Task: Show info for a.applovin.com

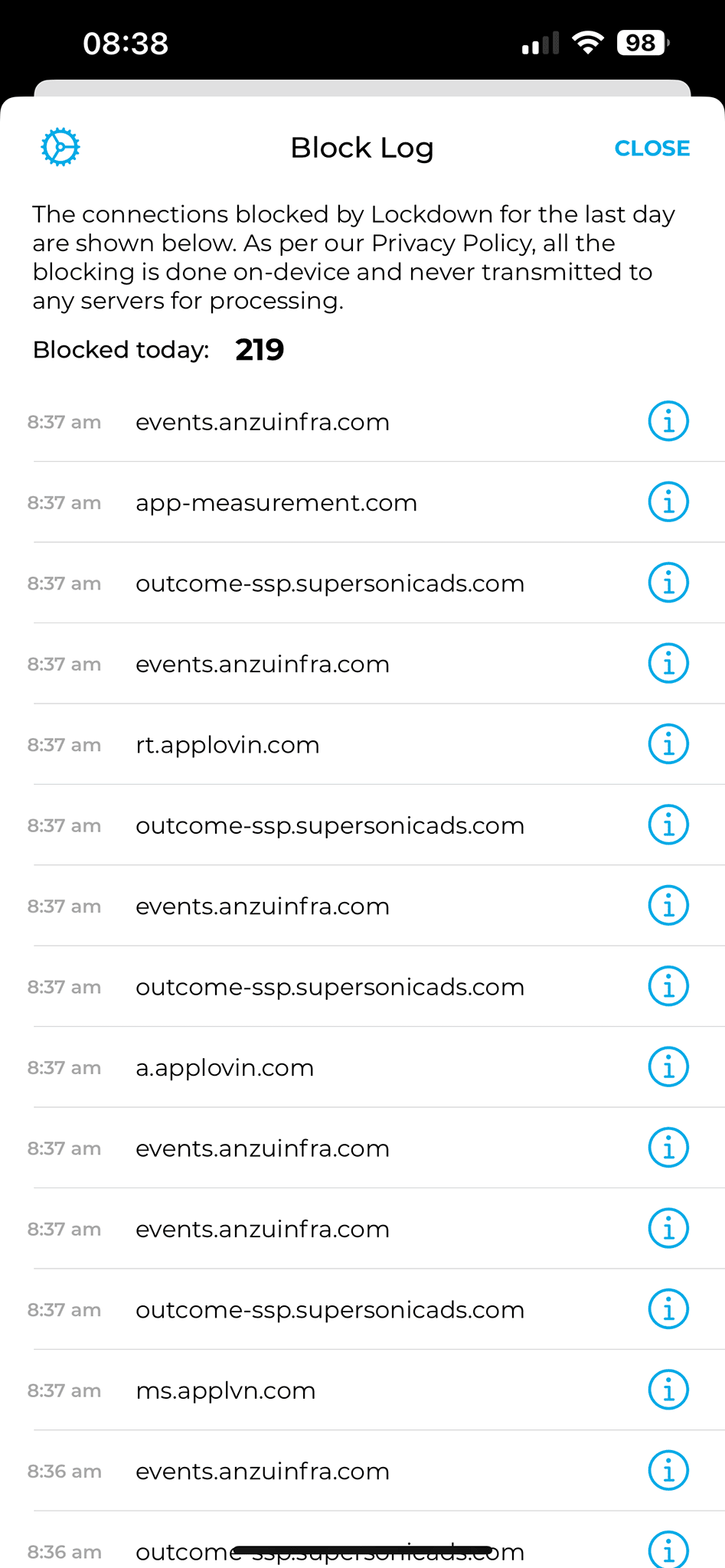Action: click(668, 1067)
